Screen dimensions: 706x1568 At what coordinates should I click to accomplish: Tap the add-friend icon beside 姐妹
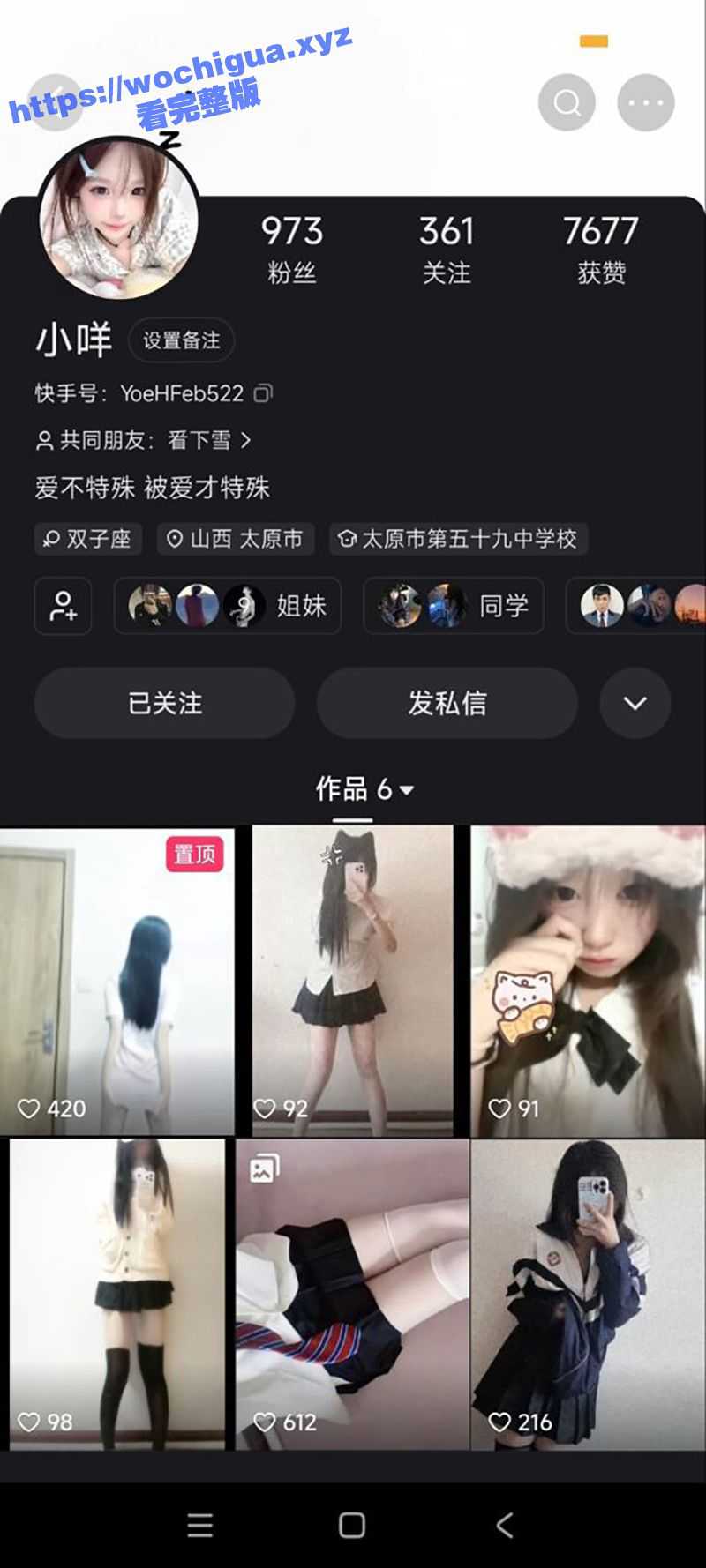pyautogui.click(x=63, y=606)
